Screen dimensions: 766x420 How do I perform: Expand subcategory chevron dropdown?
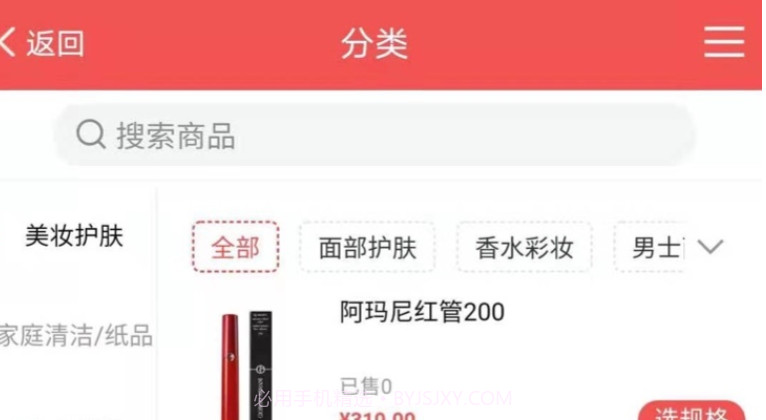(709, 247)
